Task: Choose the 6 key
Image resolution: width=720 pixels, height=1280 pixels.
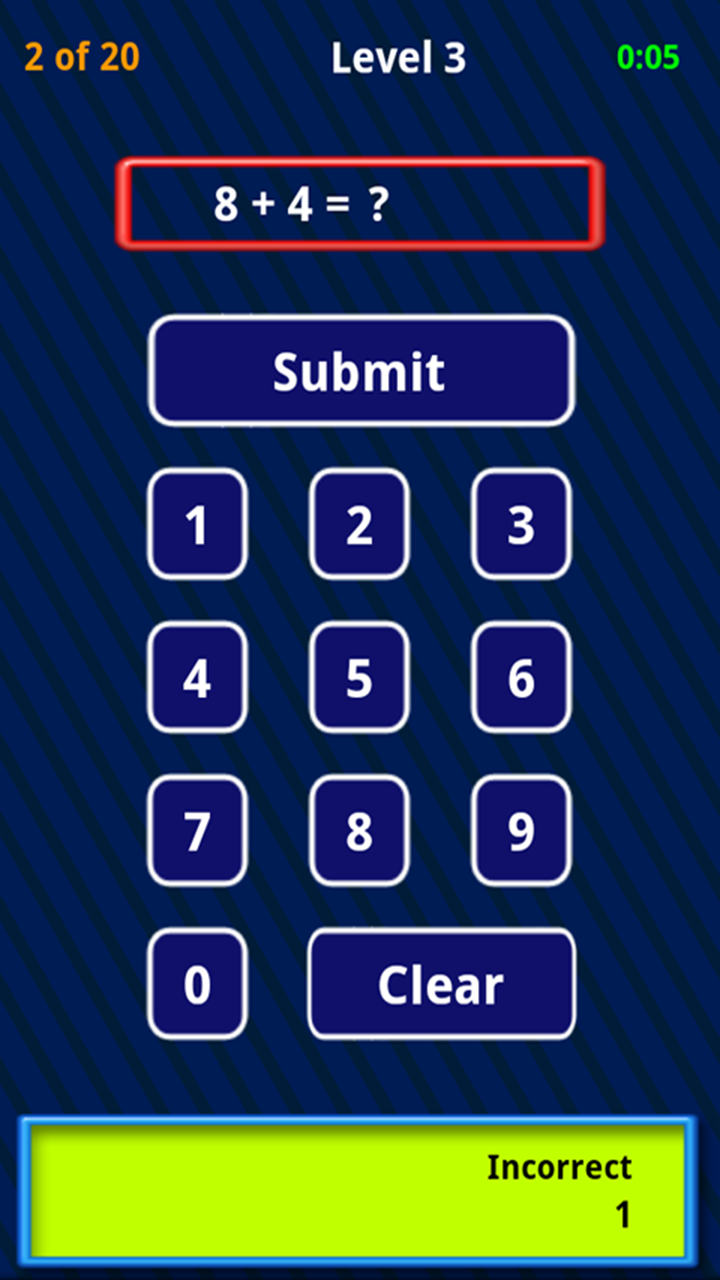Action: pyautogui.click(x=521, y=678)
